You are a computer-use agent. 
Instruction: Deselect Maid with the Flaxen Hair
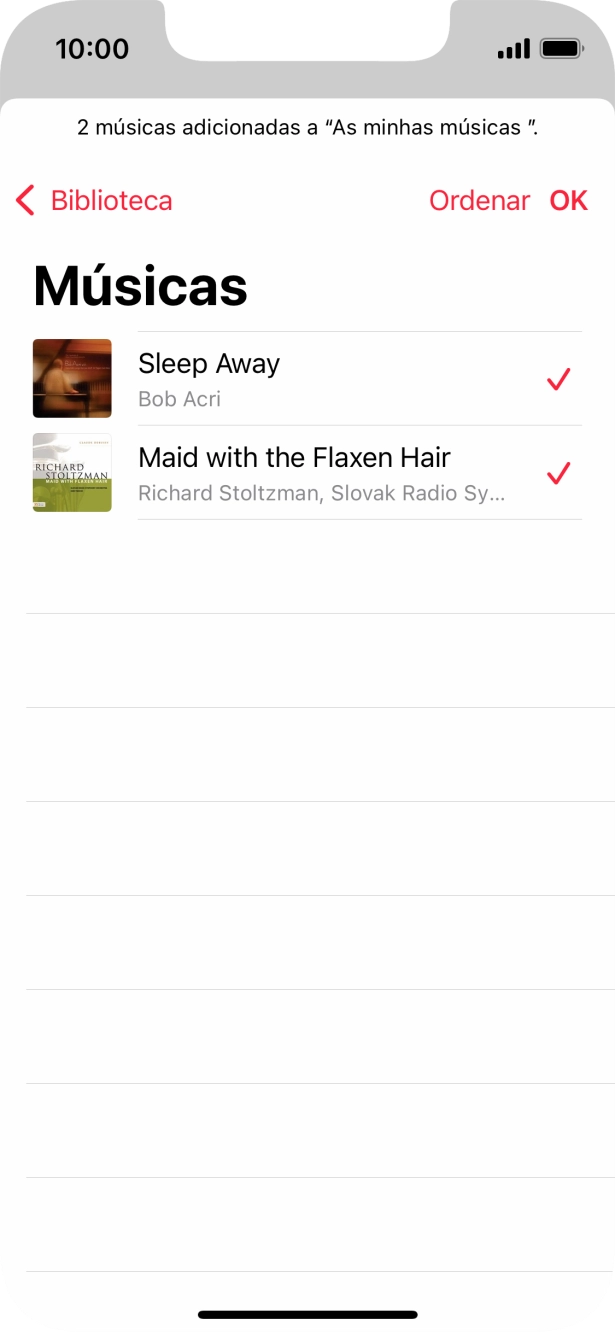click(x=557, y=473)
